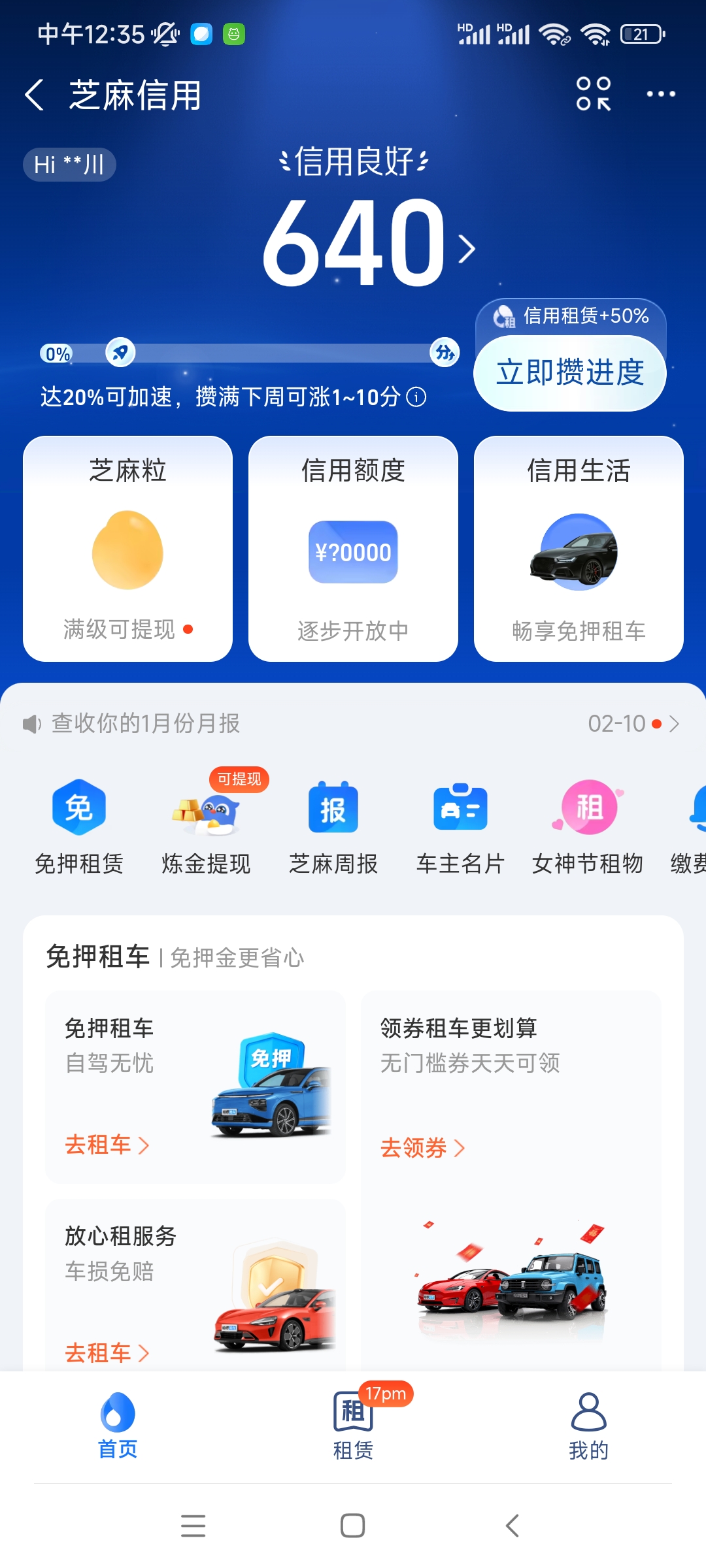
Task: Go back from the 芝麻信用 page
Action: (x=35, y=95)
